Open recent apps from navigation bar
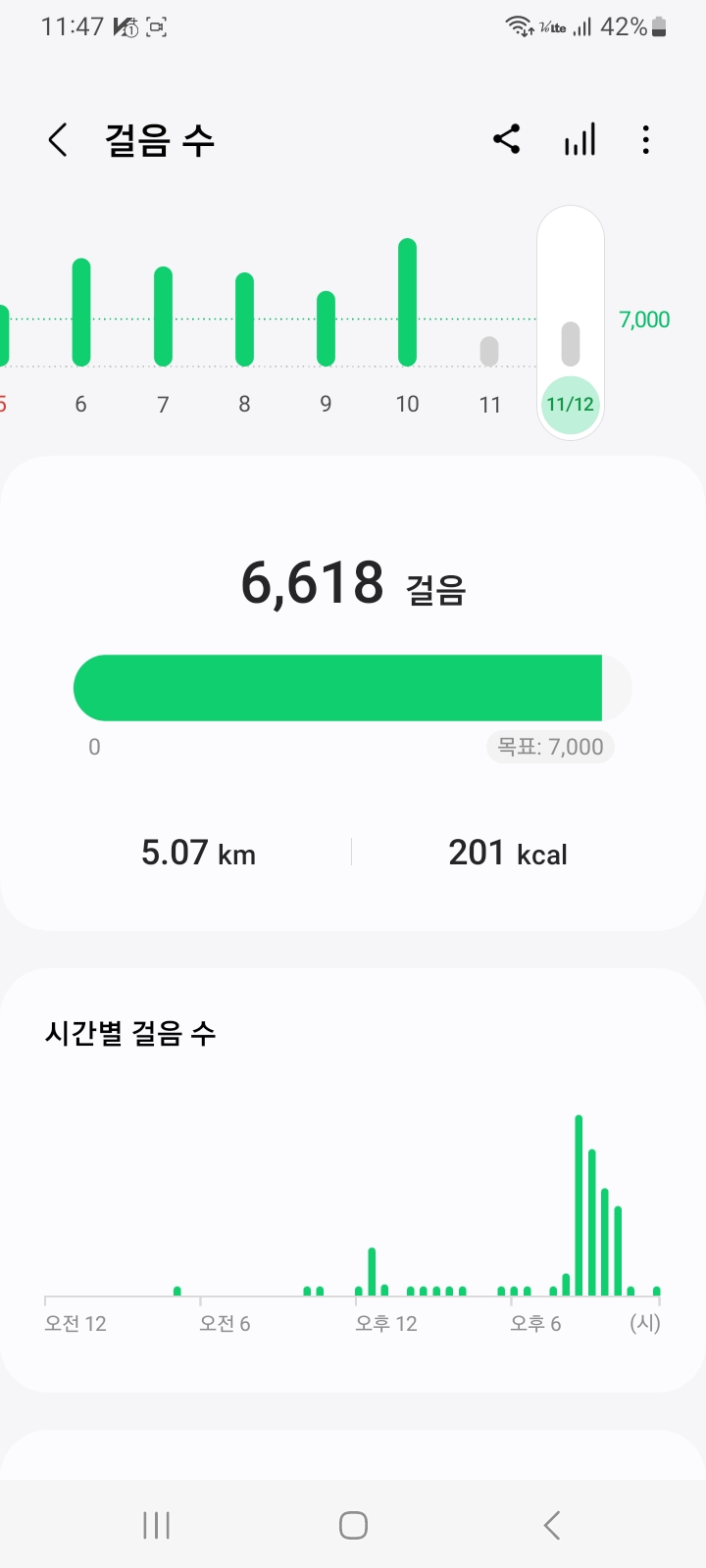Viewport: 706px width, 1568px height. coord(157,1525)
